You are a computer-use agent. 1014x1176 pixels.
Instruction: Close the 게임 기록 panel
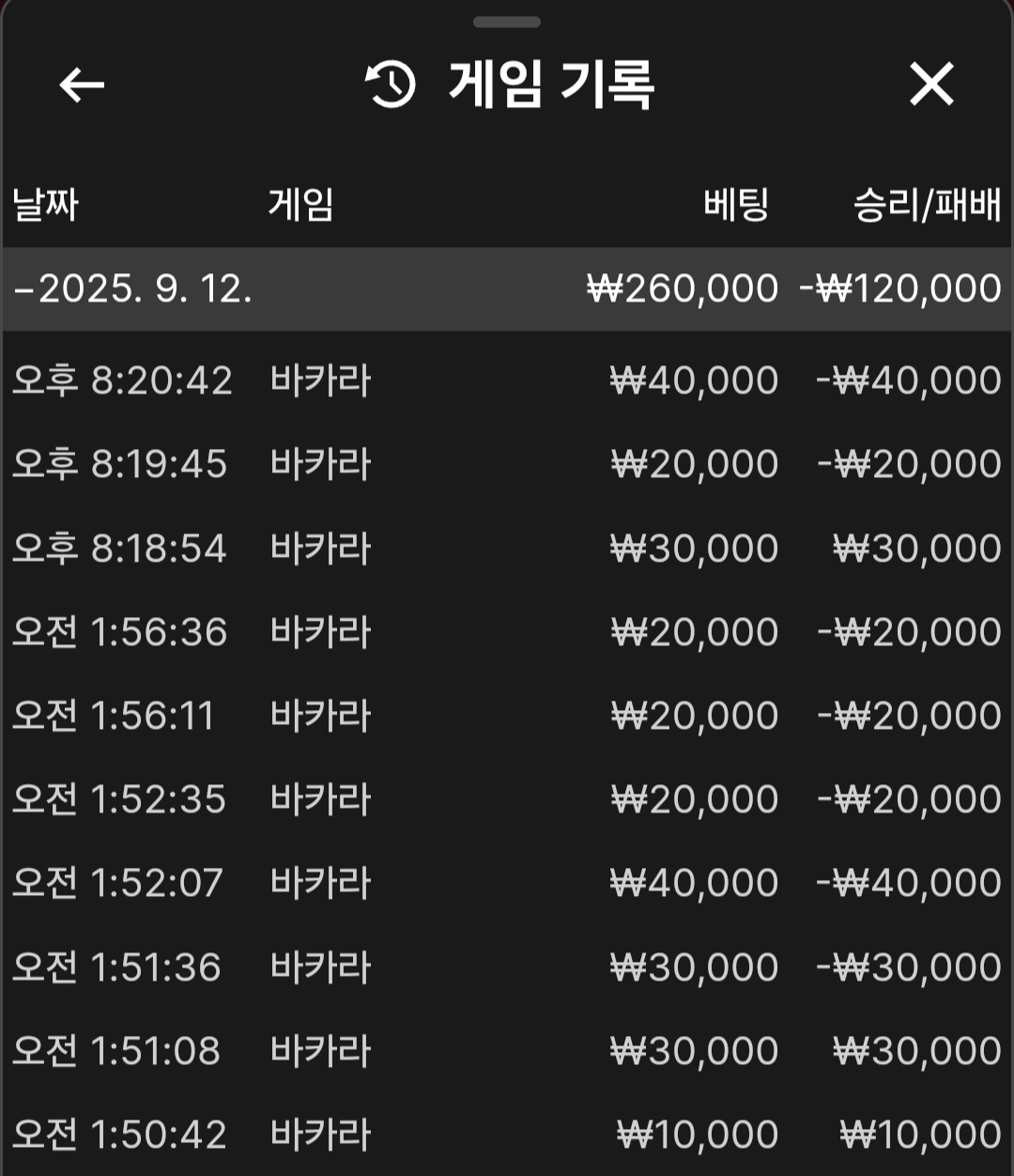point(930,85)
